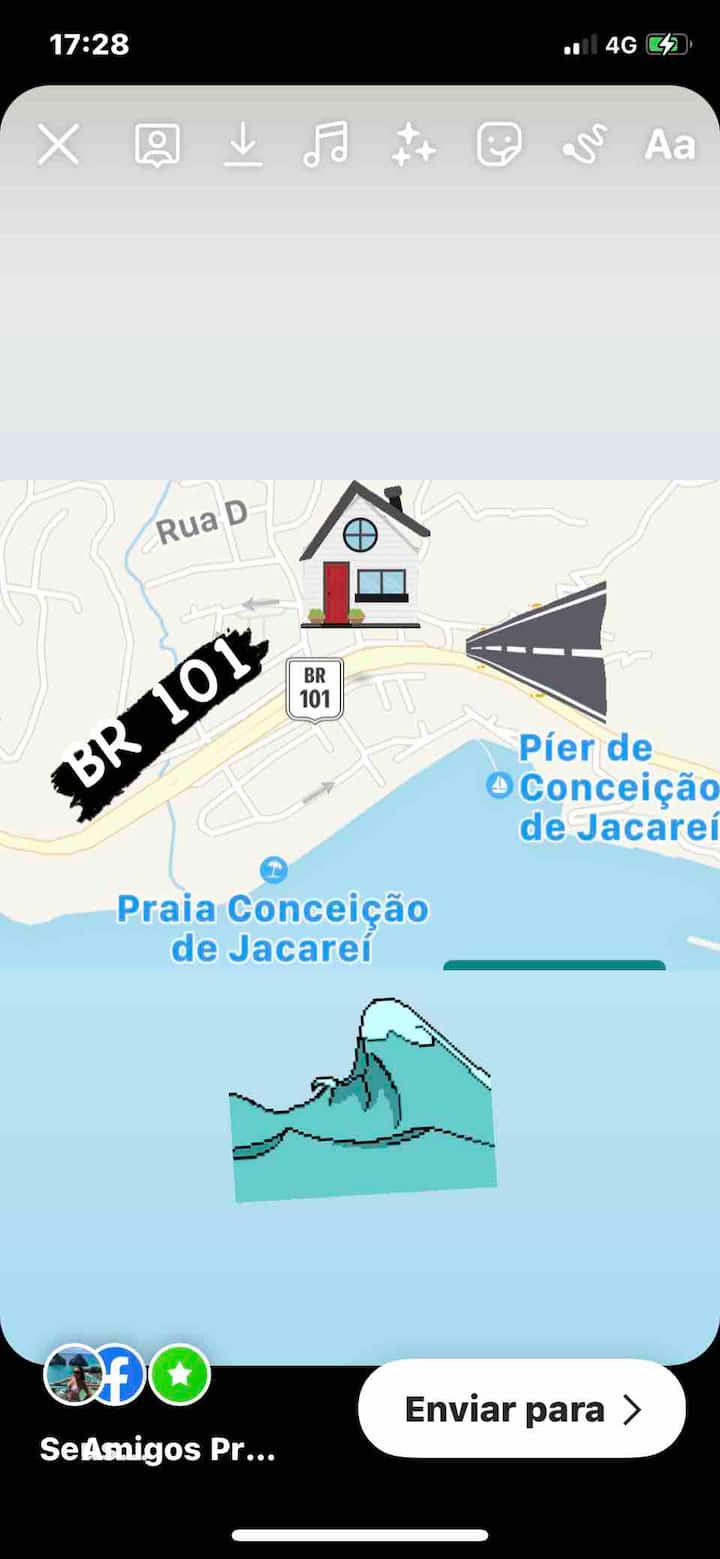Open the sparkle effects tool
Screen dimensions: 720x1559
(413, 146)
